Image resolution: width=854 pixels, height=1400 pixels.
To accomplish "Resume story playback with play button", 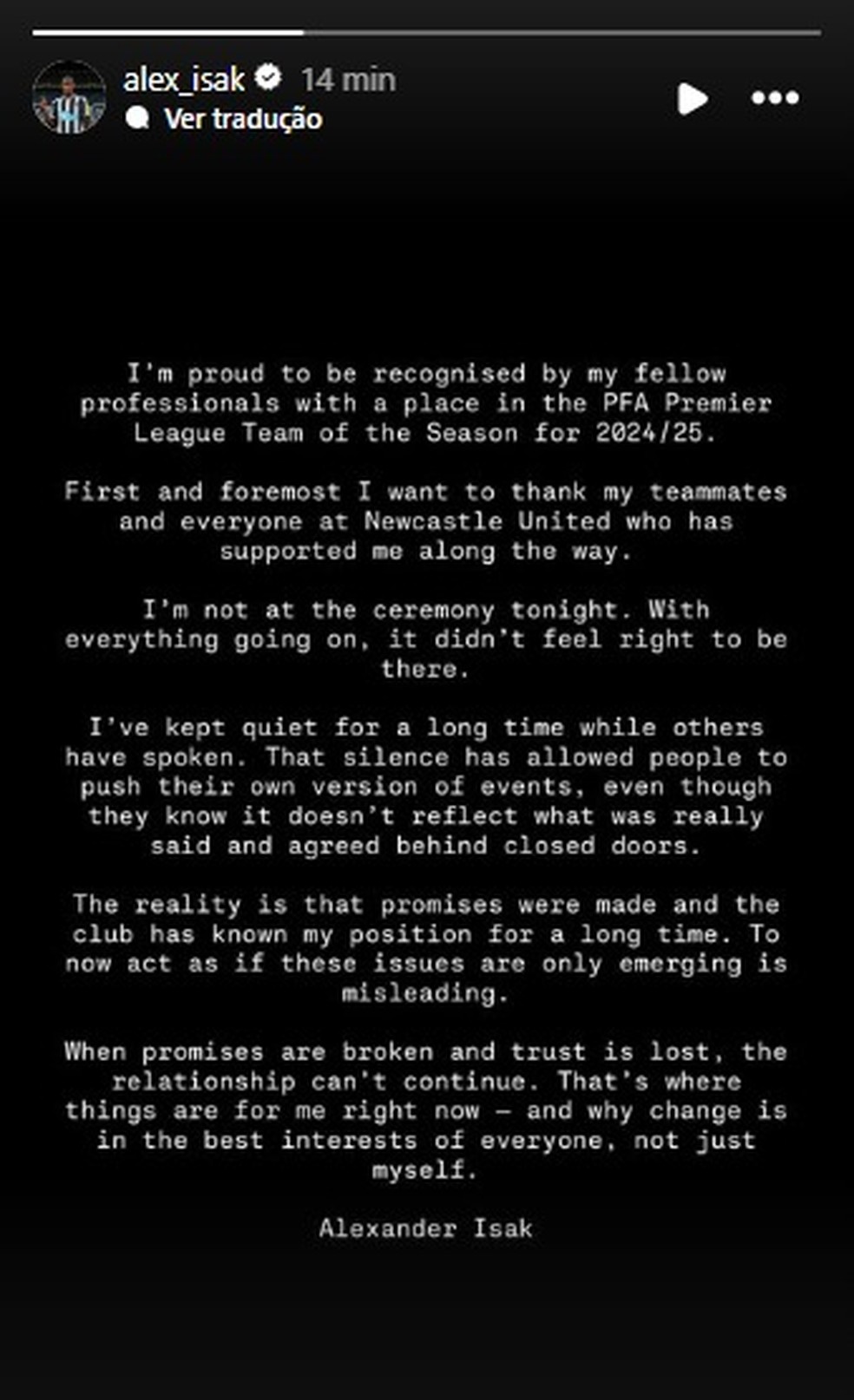I will [x=692, y=98].
